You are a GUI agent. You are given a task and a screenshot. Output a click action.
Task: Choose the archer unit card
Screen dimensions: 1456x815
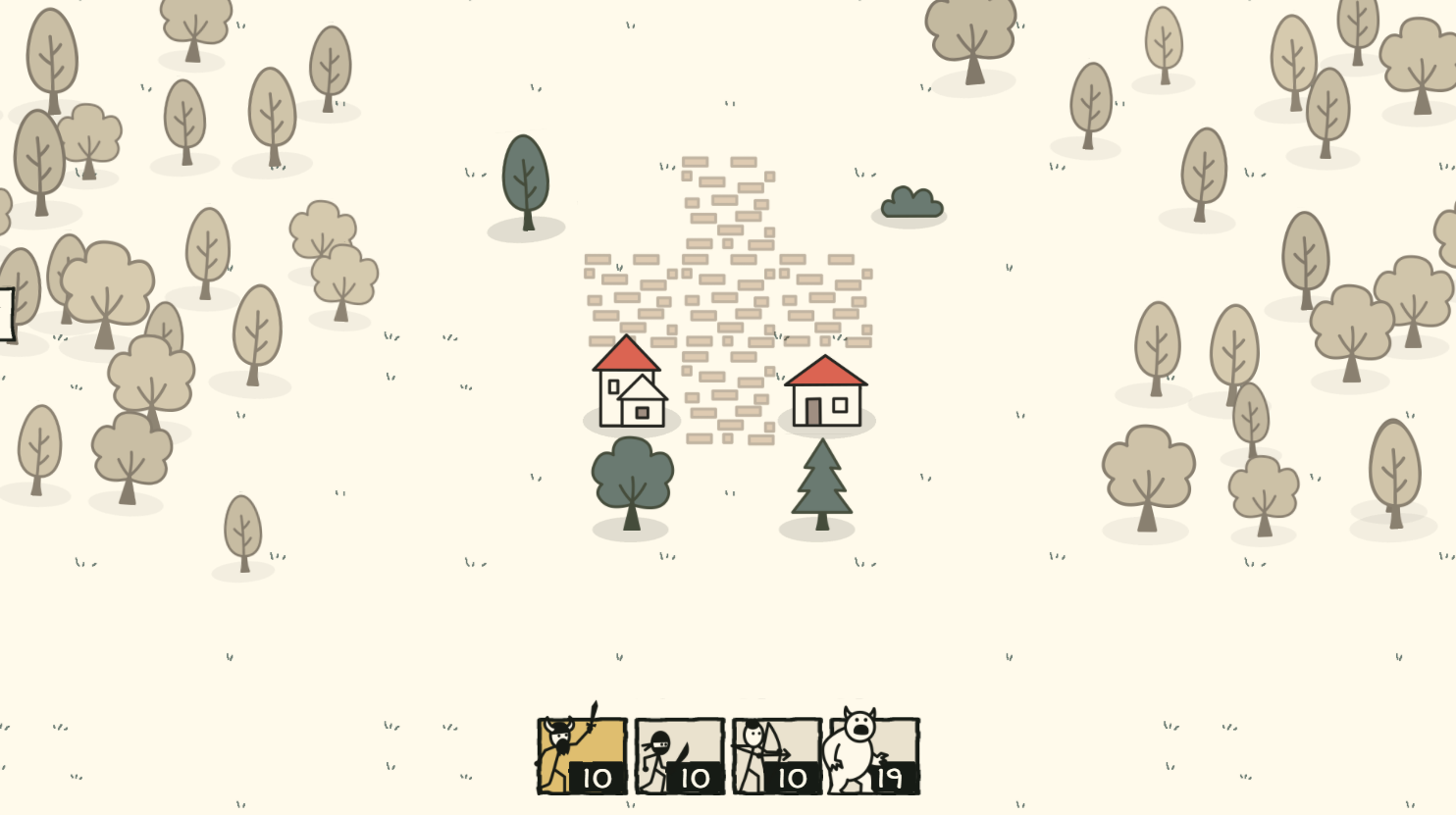coord(776,755)
